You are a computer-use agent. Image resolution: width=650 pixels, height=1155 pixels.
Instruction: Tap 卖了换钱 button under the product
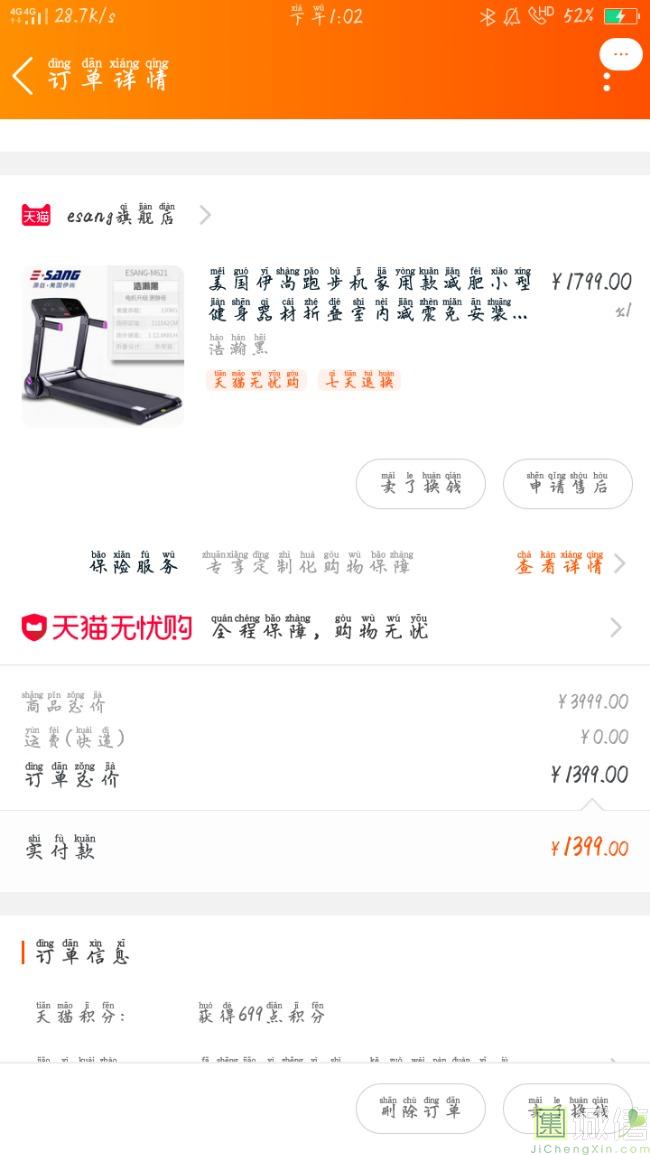(421, 484)
